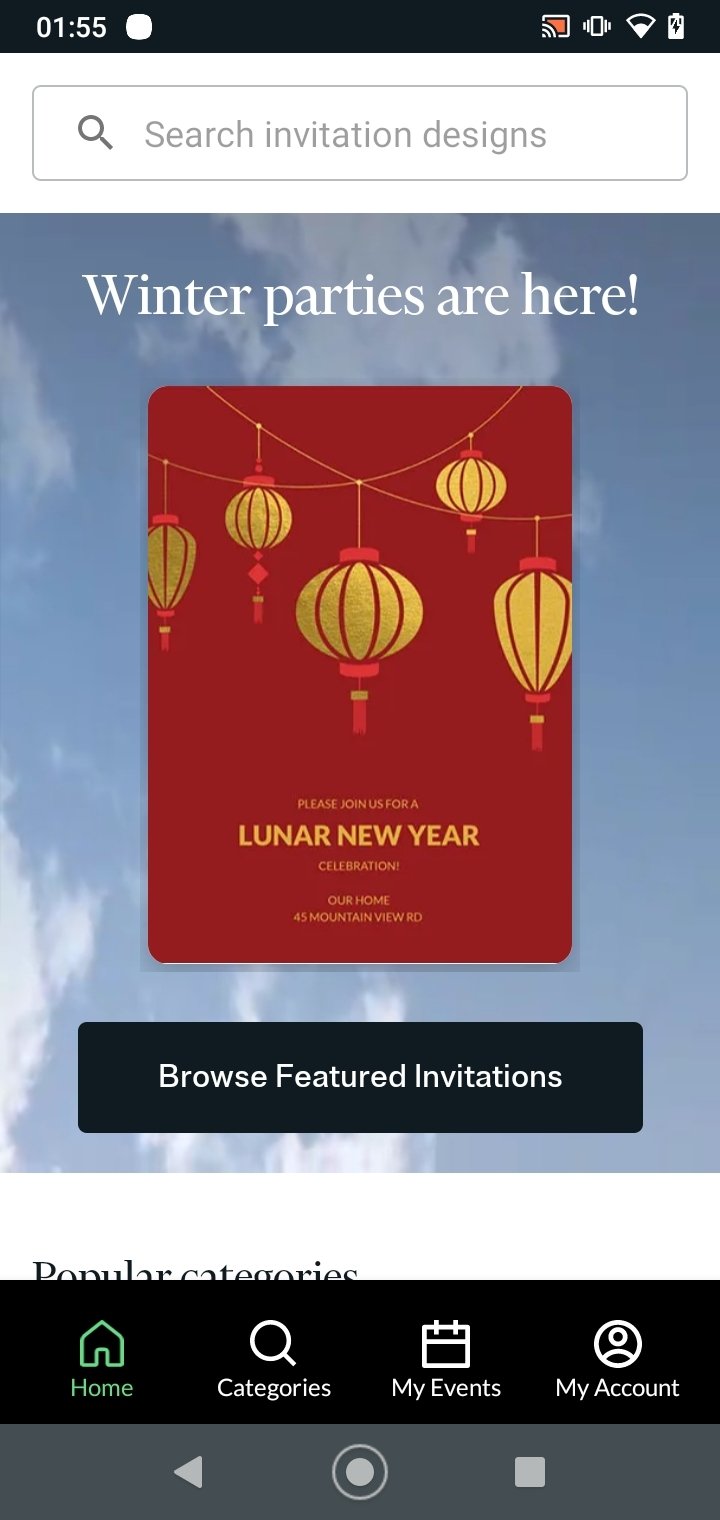Tap Browse Featured Invitations button
720x1520 pixels.
[360, 1077]
